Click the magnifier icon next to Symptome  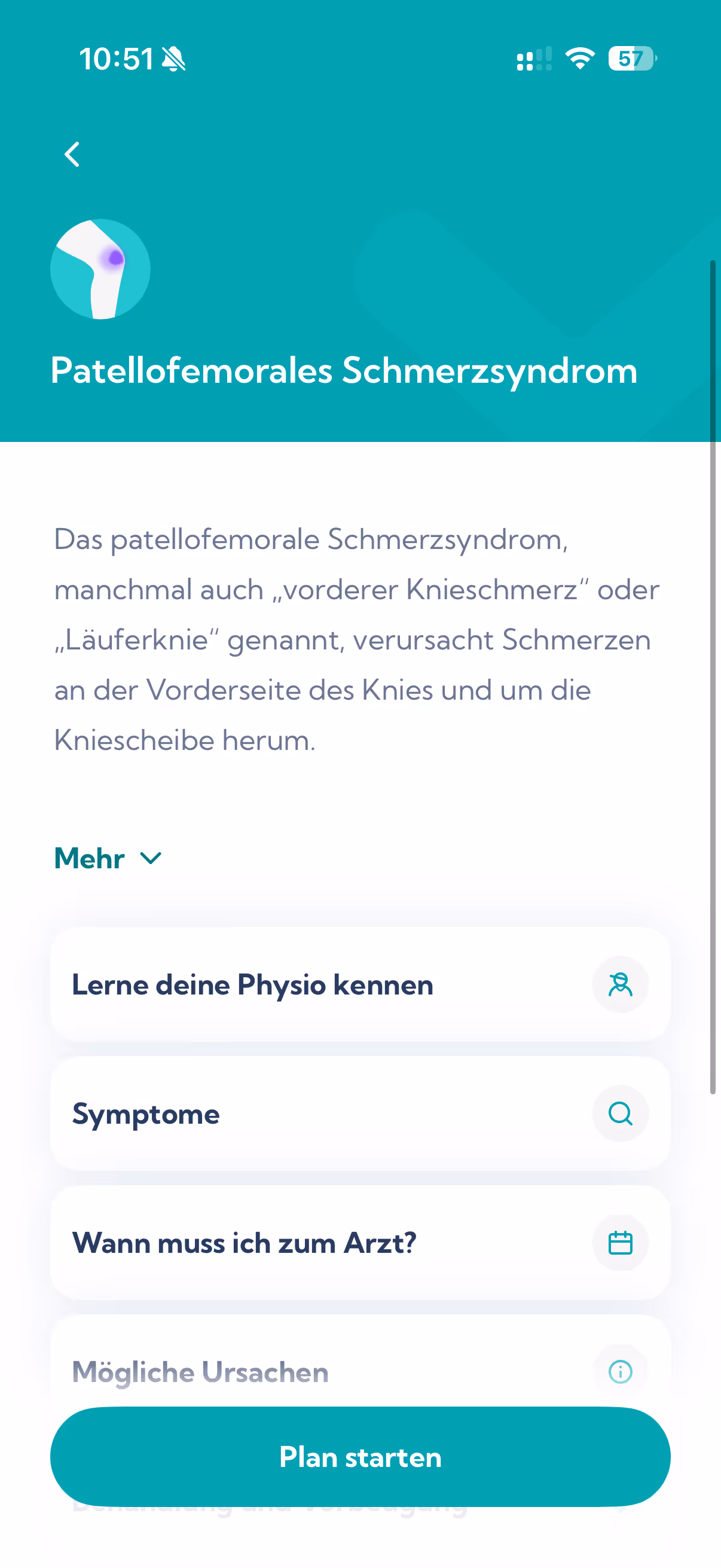point(620,1114)
